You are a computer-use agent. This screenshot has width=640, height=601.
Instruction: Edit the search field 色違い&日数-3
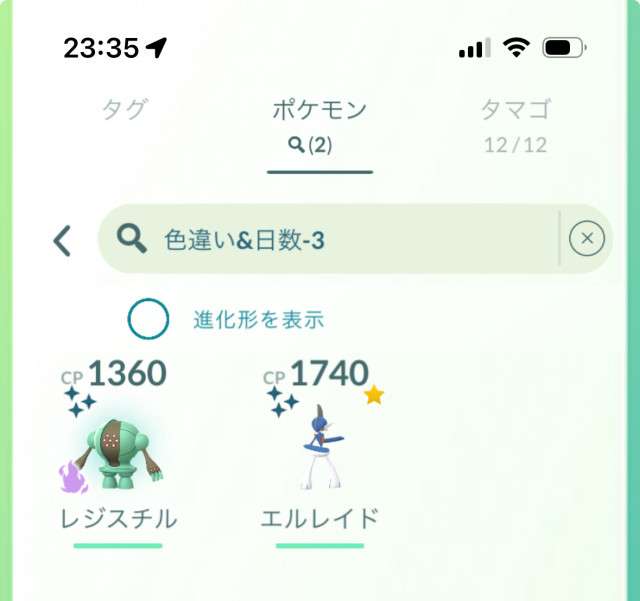point(340,240)
